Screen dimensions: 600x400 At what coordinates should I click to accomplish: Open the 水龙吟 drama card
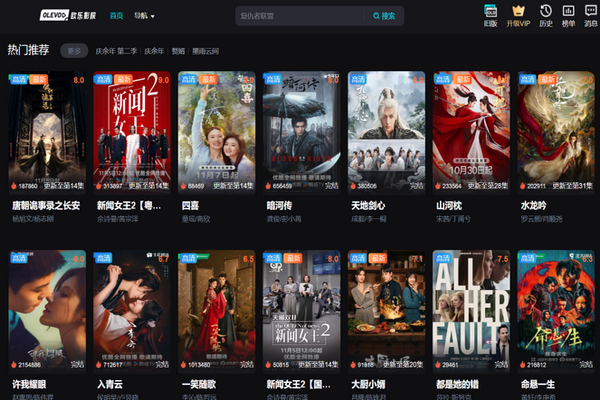pos(556,130)
